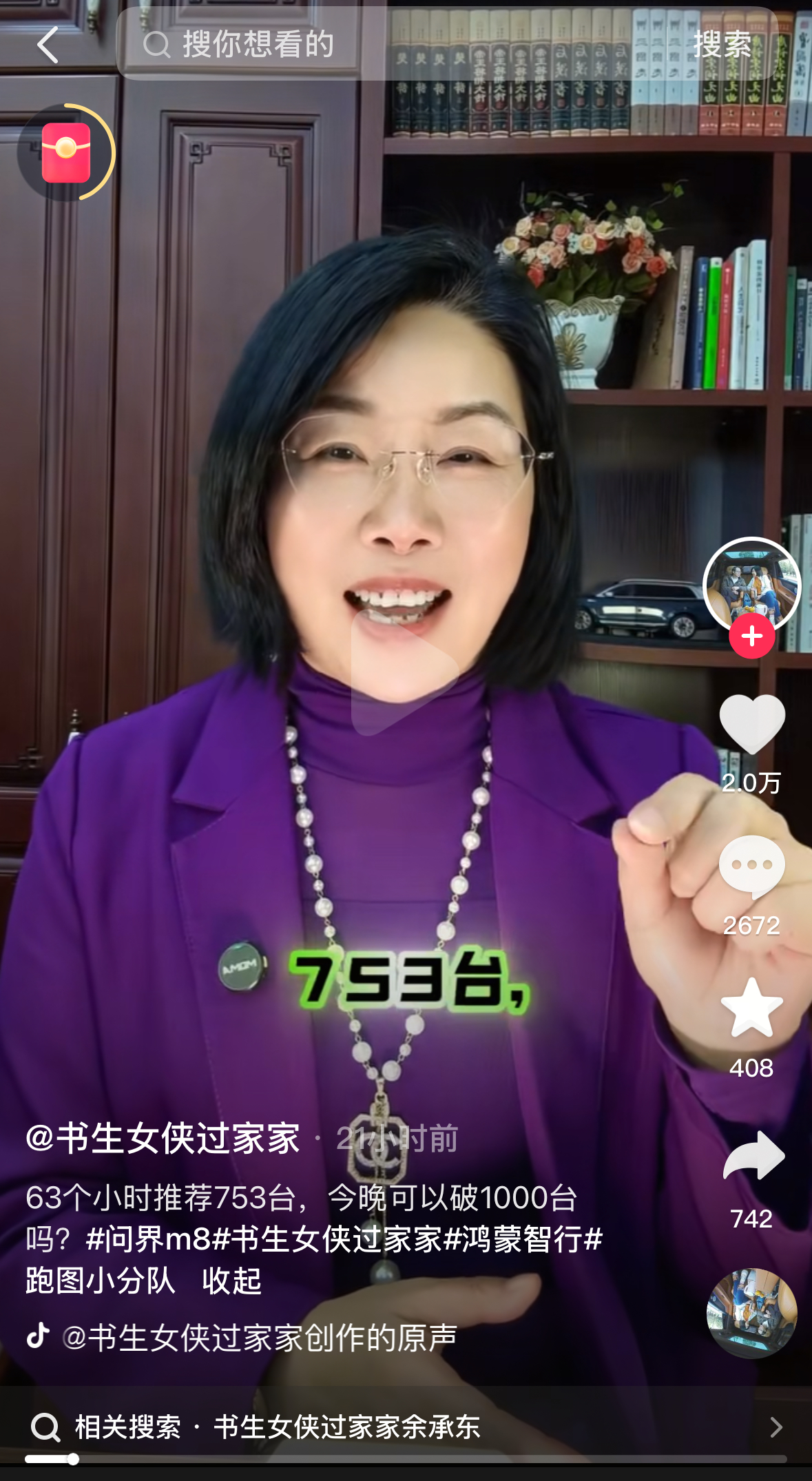Open the @书生女侠过家家 username
This screenshot has width=812, height=1481.
[x=163, y=1138]
